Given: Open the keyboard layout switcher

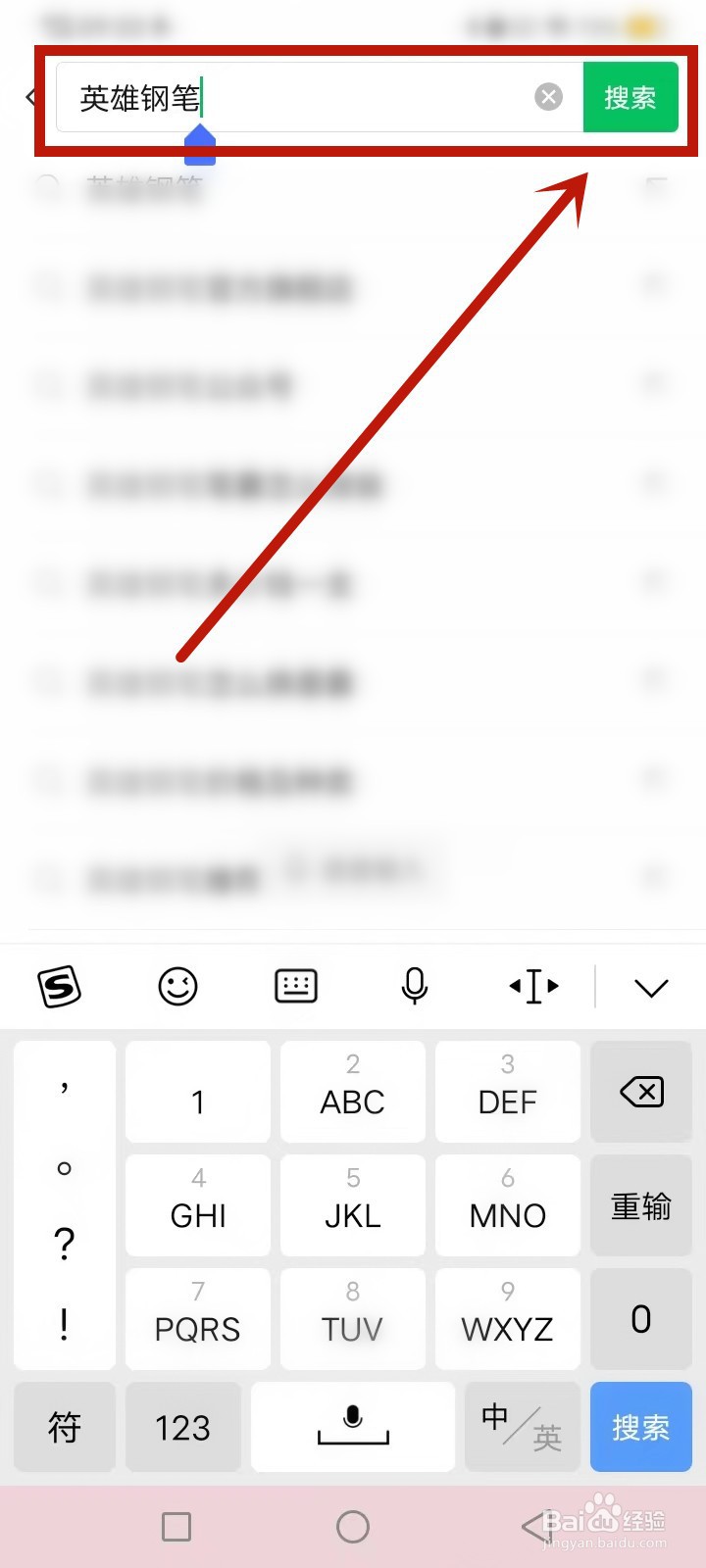Looking at the screenshot, I should coord(295,986).
